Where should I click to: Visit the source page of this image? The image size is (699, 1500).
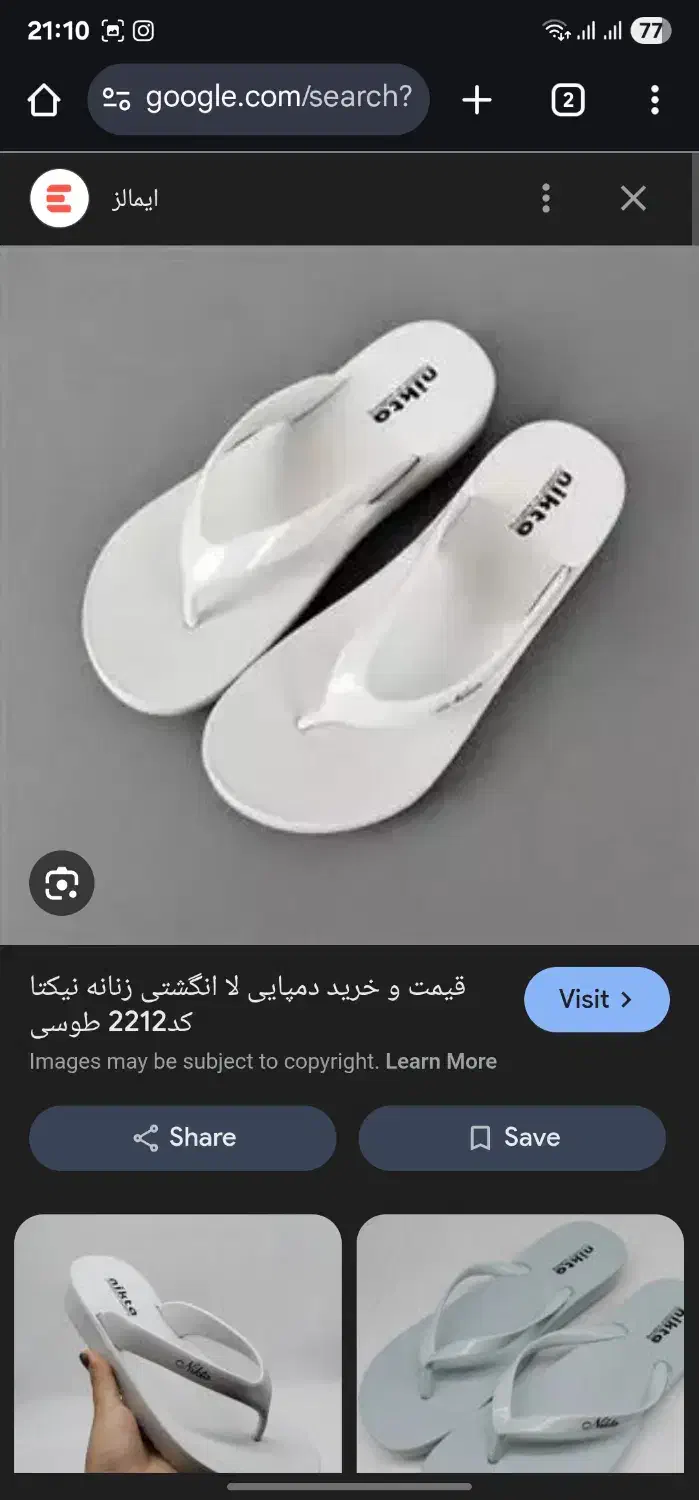pyautogui.click(x=596, y=999)
